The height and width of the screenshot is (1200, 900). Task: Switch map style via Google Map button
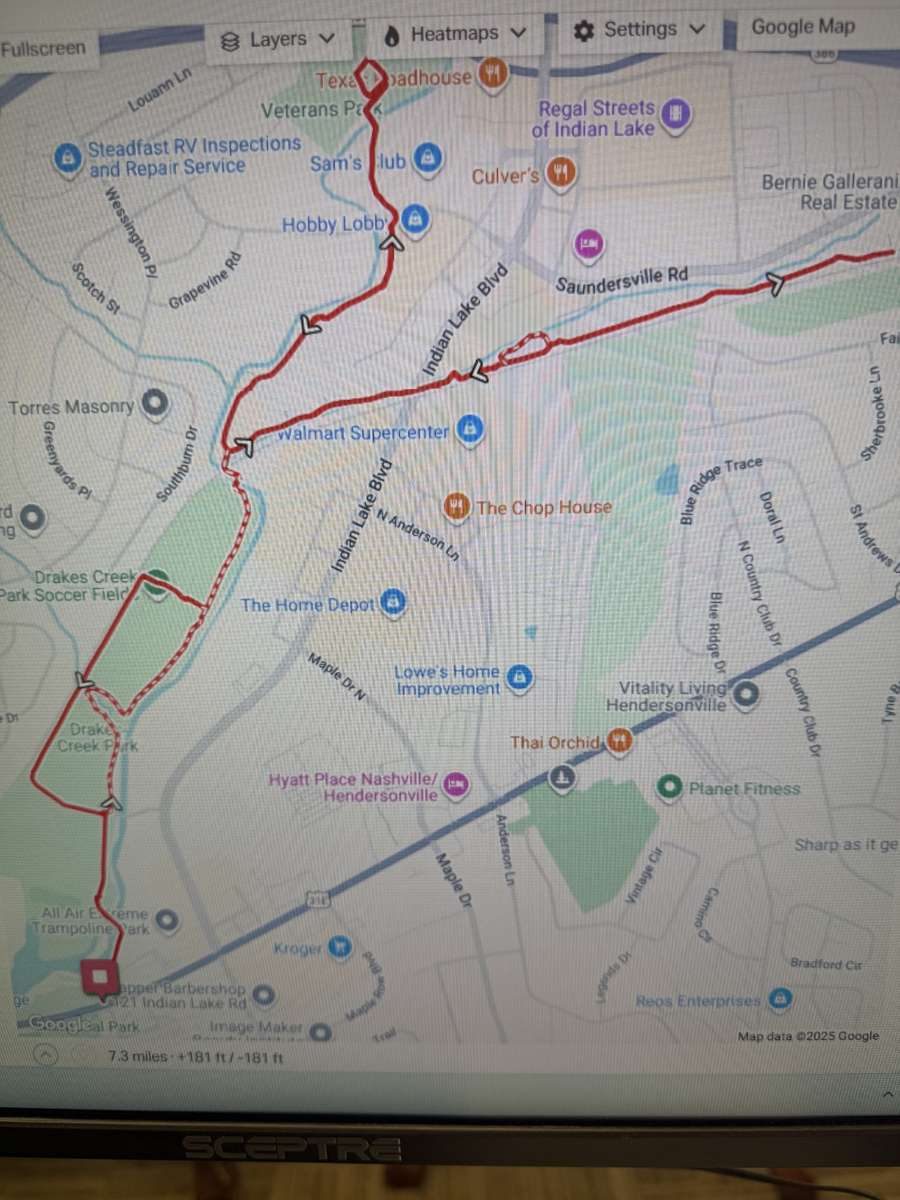click(803, 27)
